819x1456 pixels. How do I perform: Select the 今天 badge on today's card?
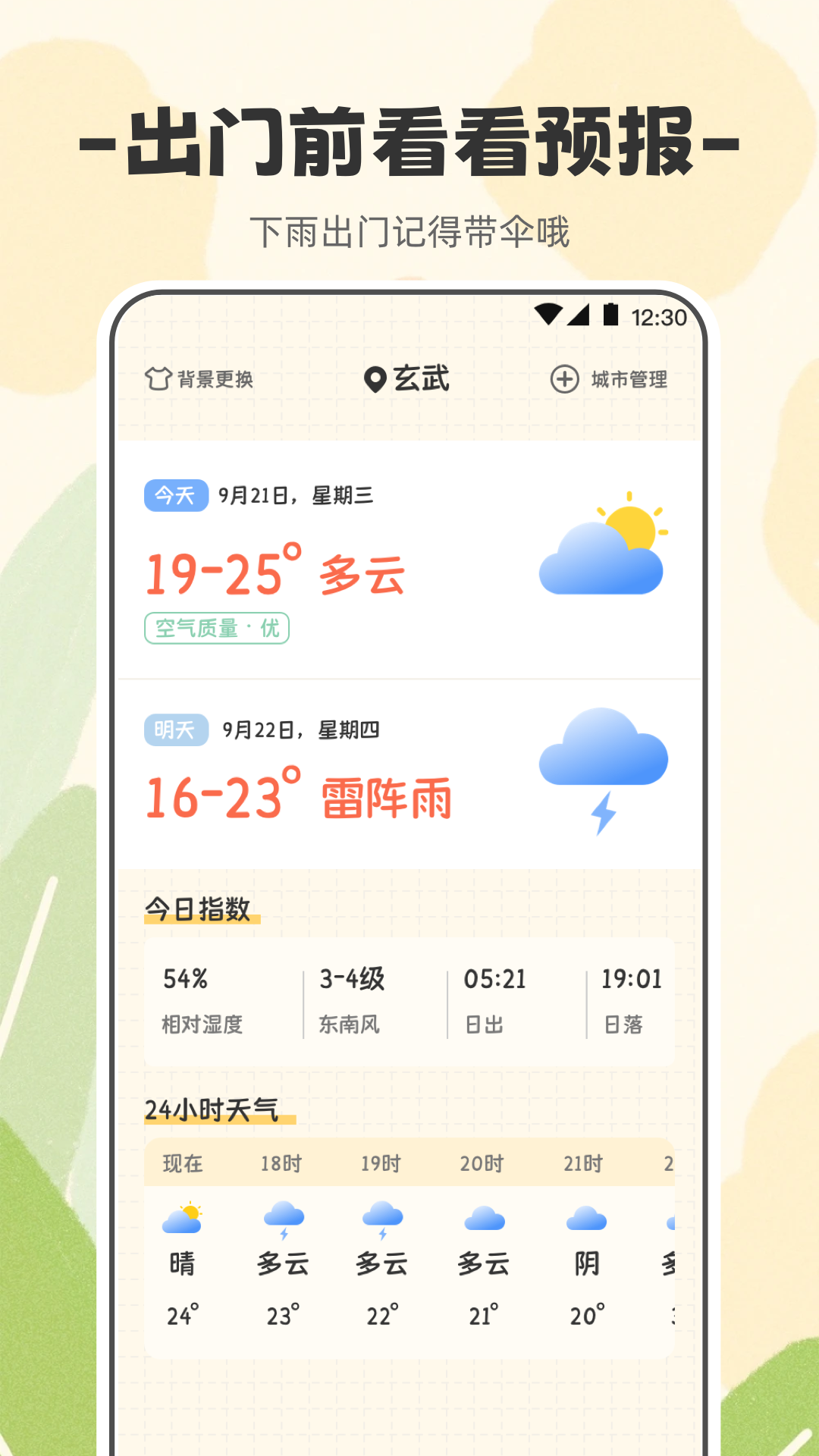tap(175, 497)
